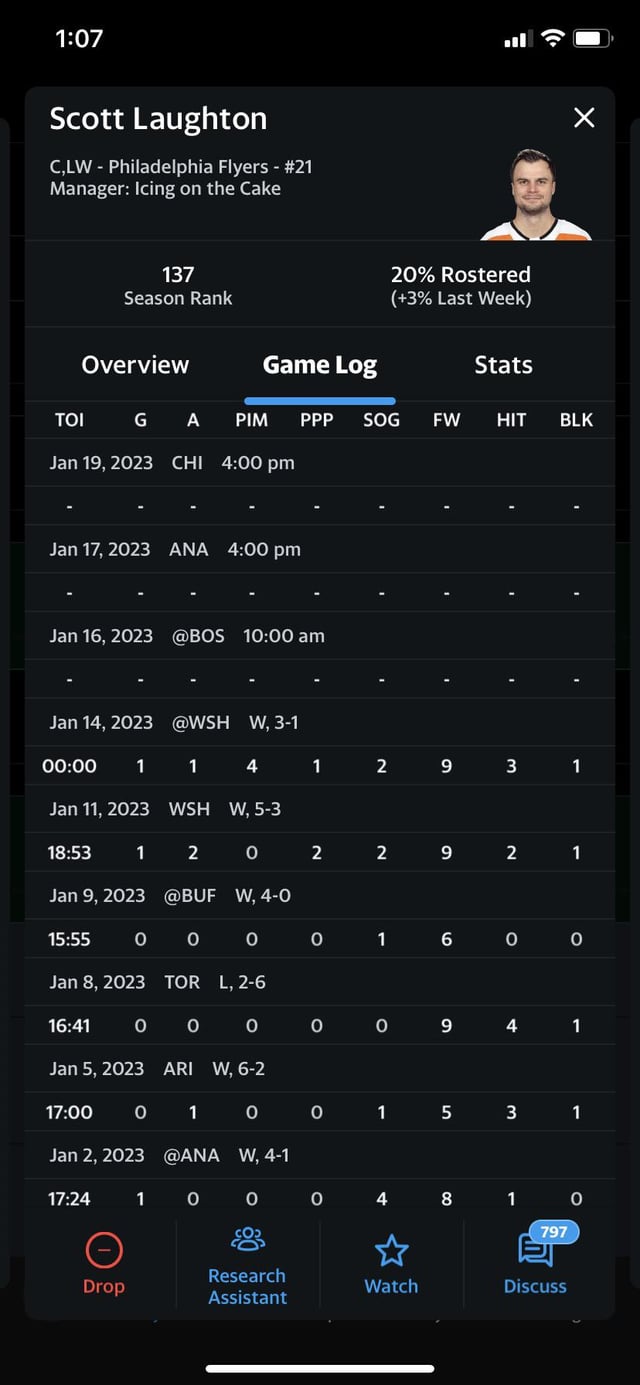This screenshot has height=1385, width=640.
Task: Open the Discuss comments
Action: [535, 1264]
